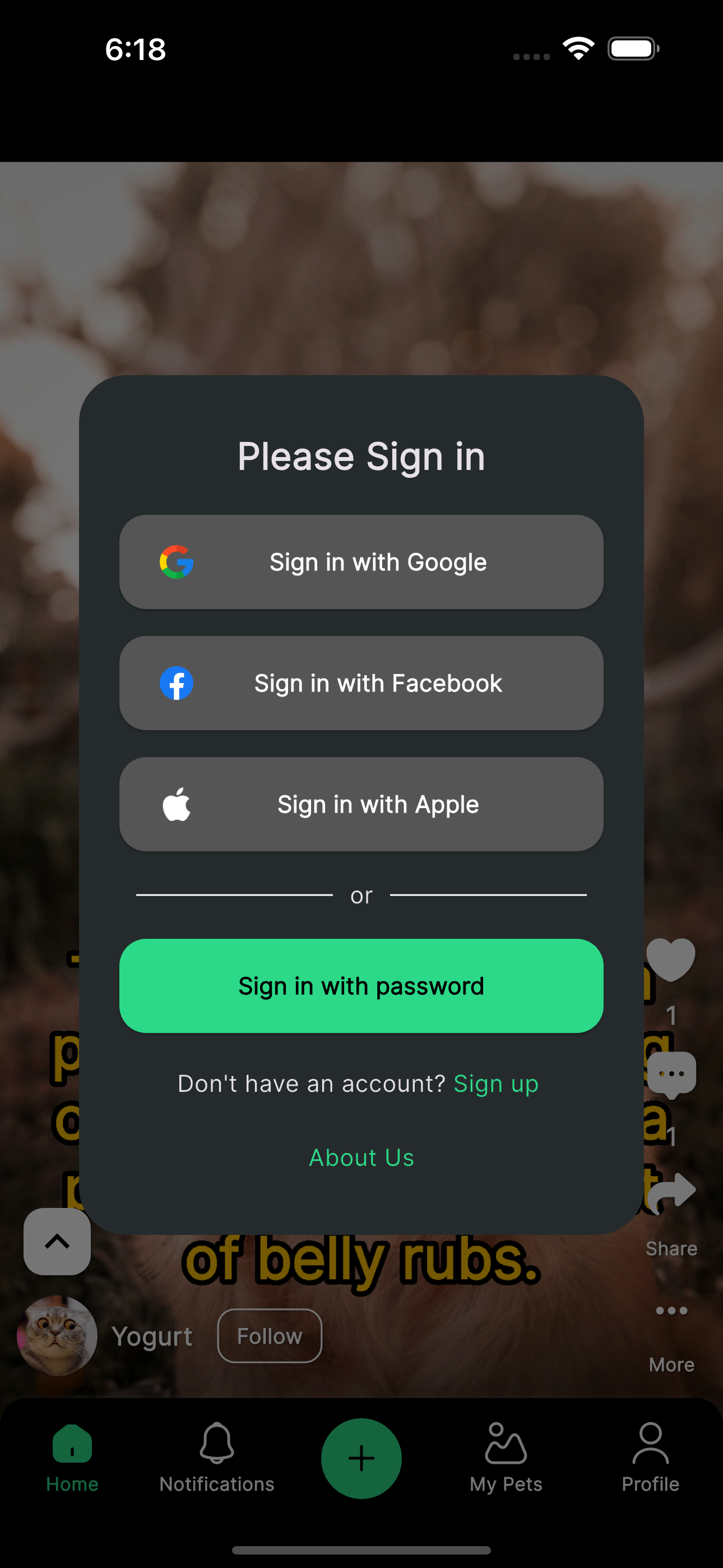
Task: Open Yogurt's profile picture
Action: tap(57, 1335)
